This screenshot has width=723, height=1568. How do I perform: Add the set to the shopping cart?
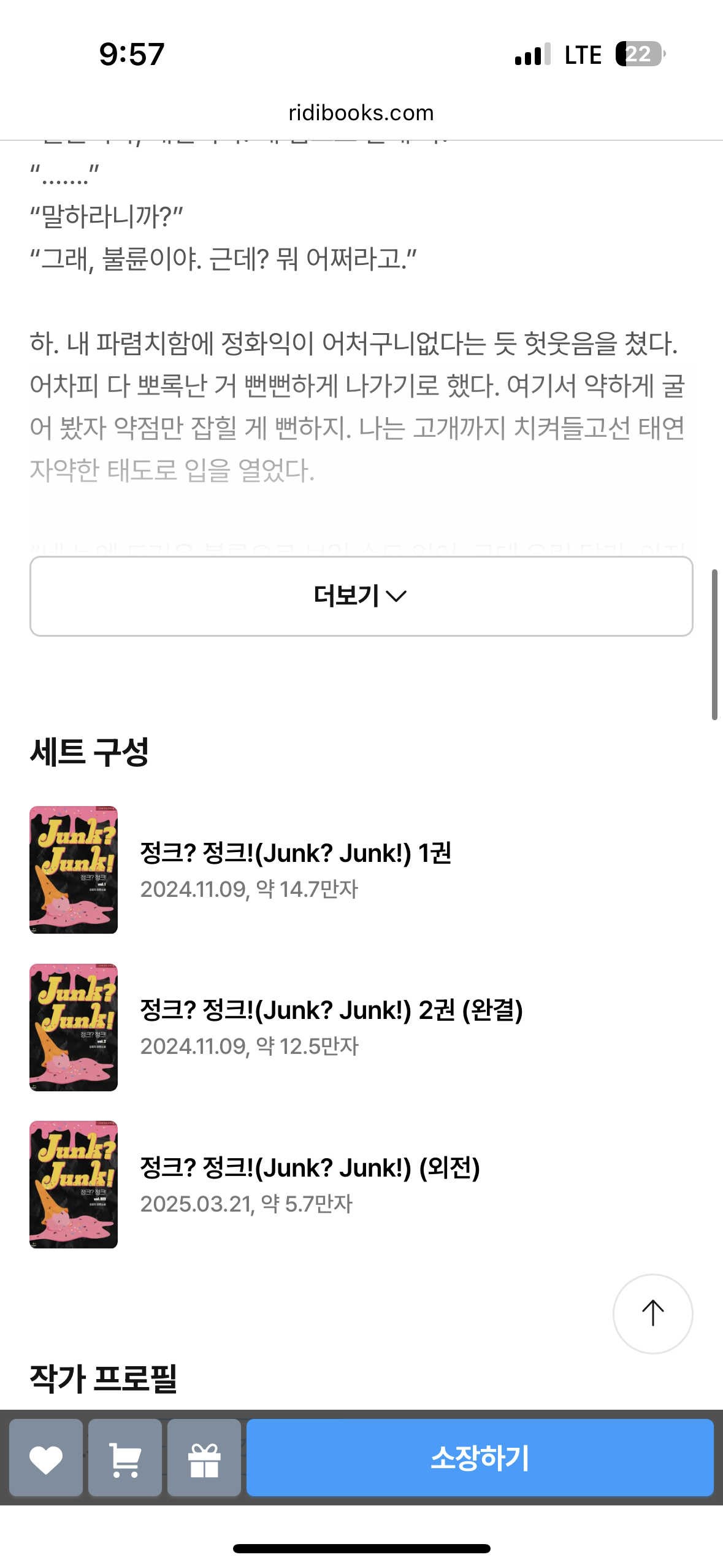(125, 1458)
